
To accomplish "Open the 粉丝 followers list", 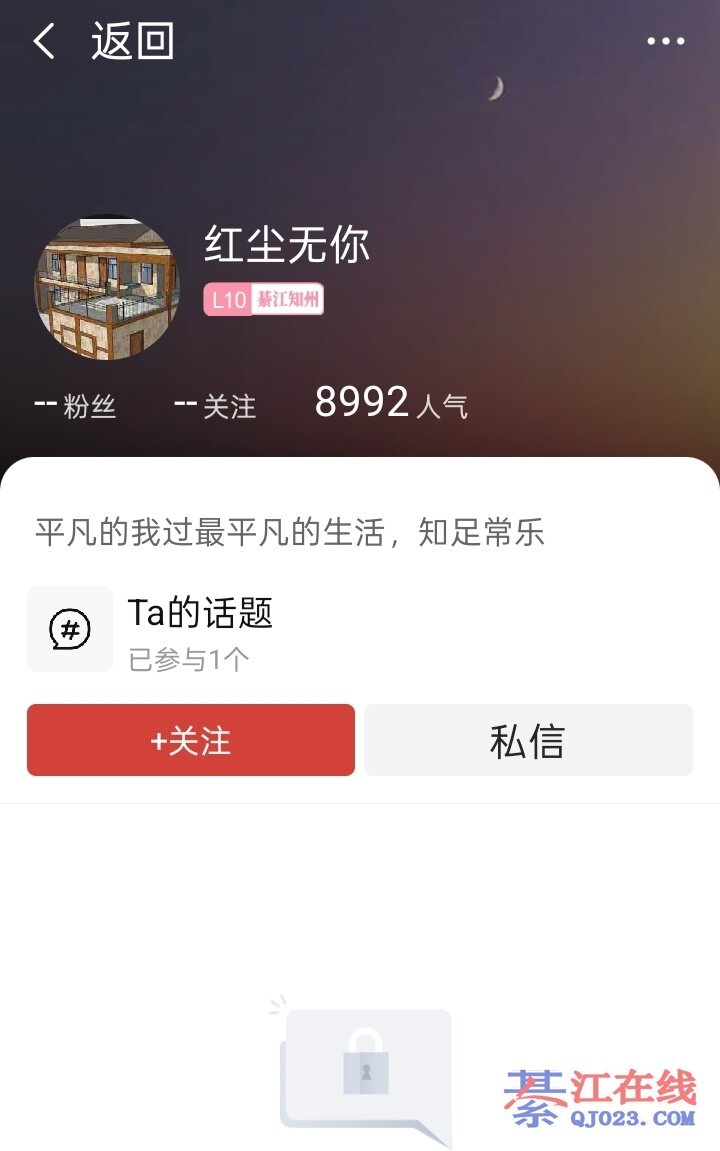I will tap(76, 405).
